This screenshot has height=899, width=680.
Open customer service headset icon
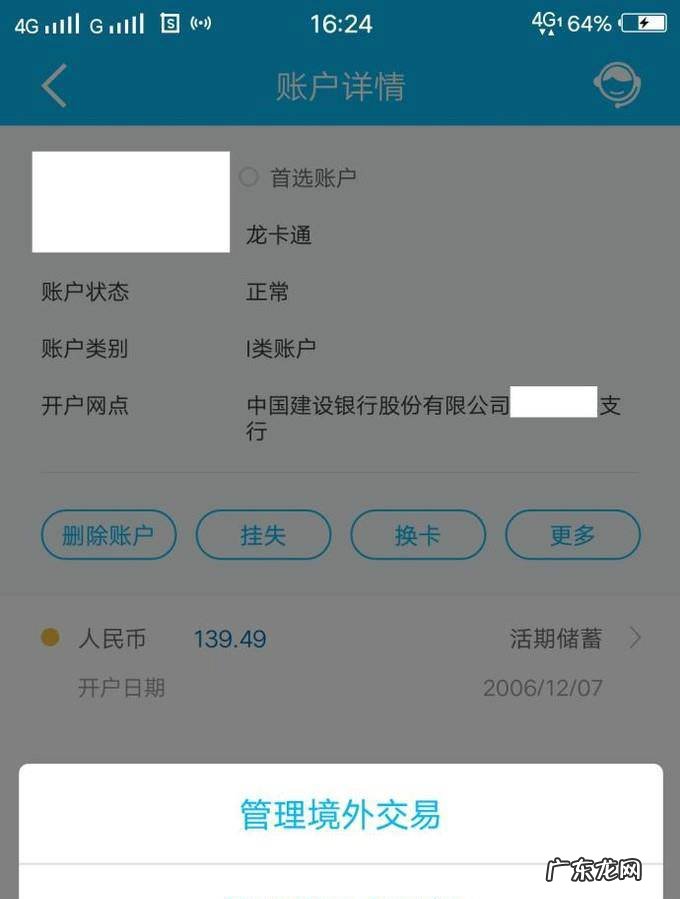(616, 86)
